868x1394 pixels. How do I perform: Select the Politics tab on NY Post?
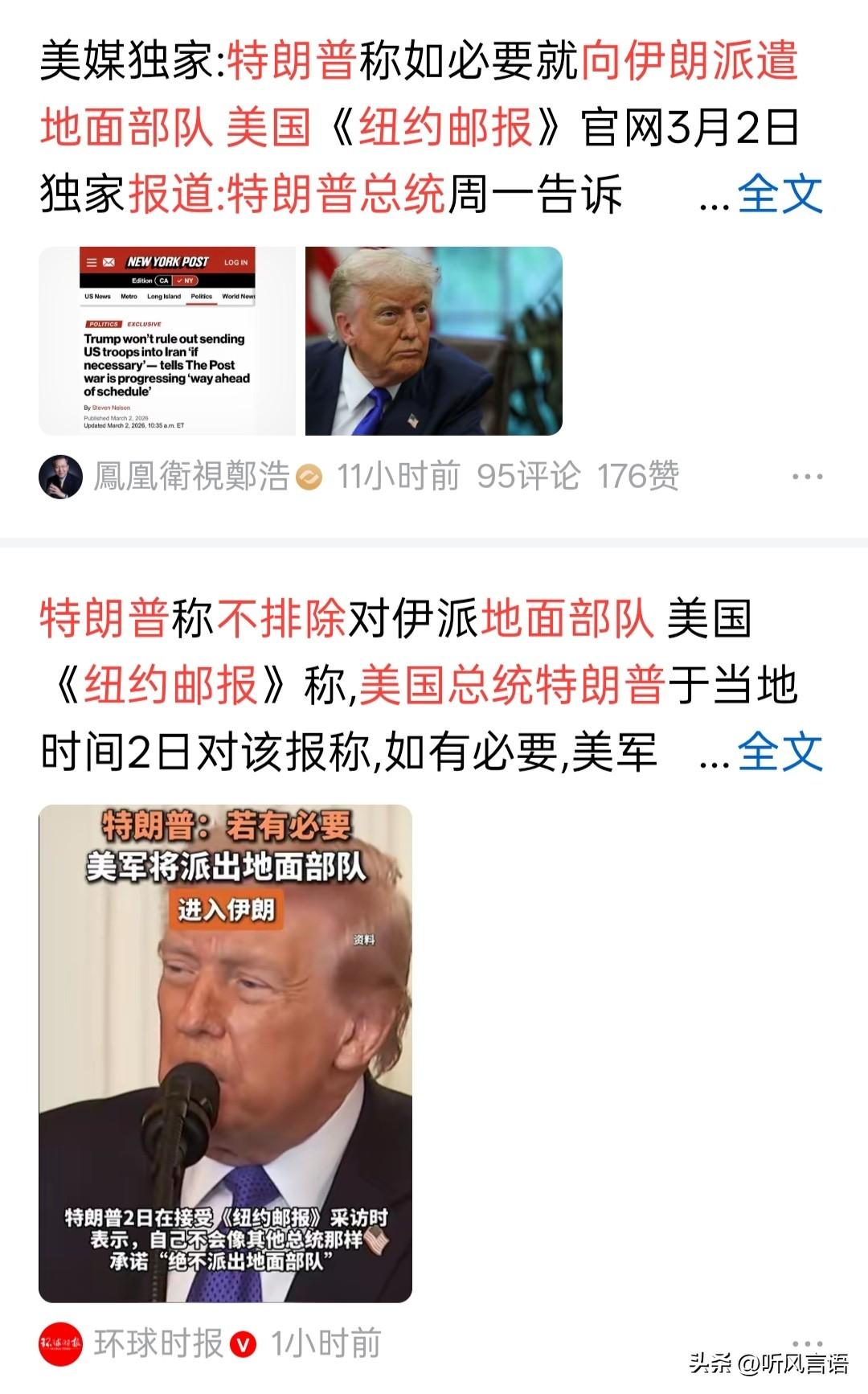202,297
